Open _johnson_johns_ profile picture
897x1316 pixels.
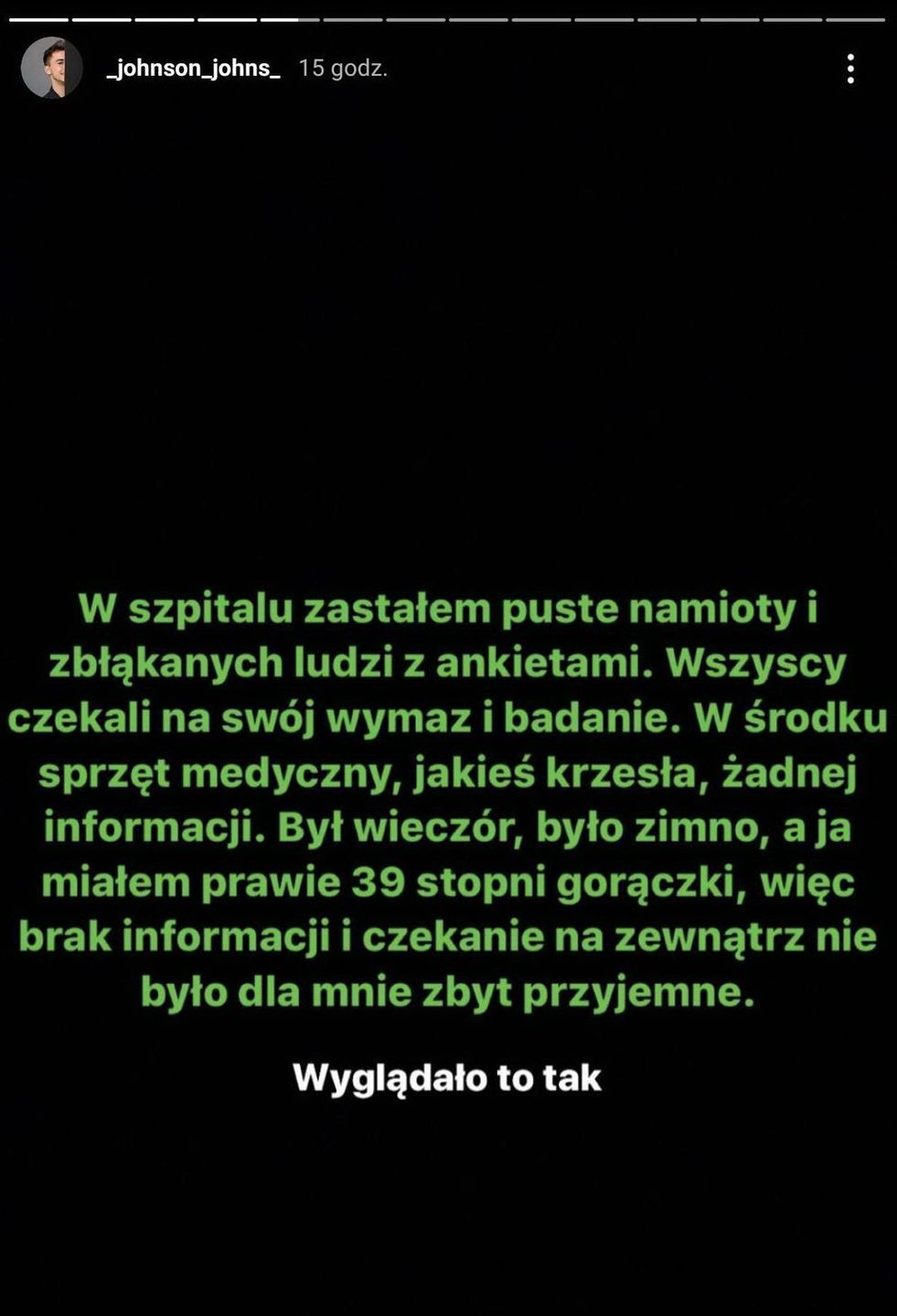click(x=52, y=68)
